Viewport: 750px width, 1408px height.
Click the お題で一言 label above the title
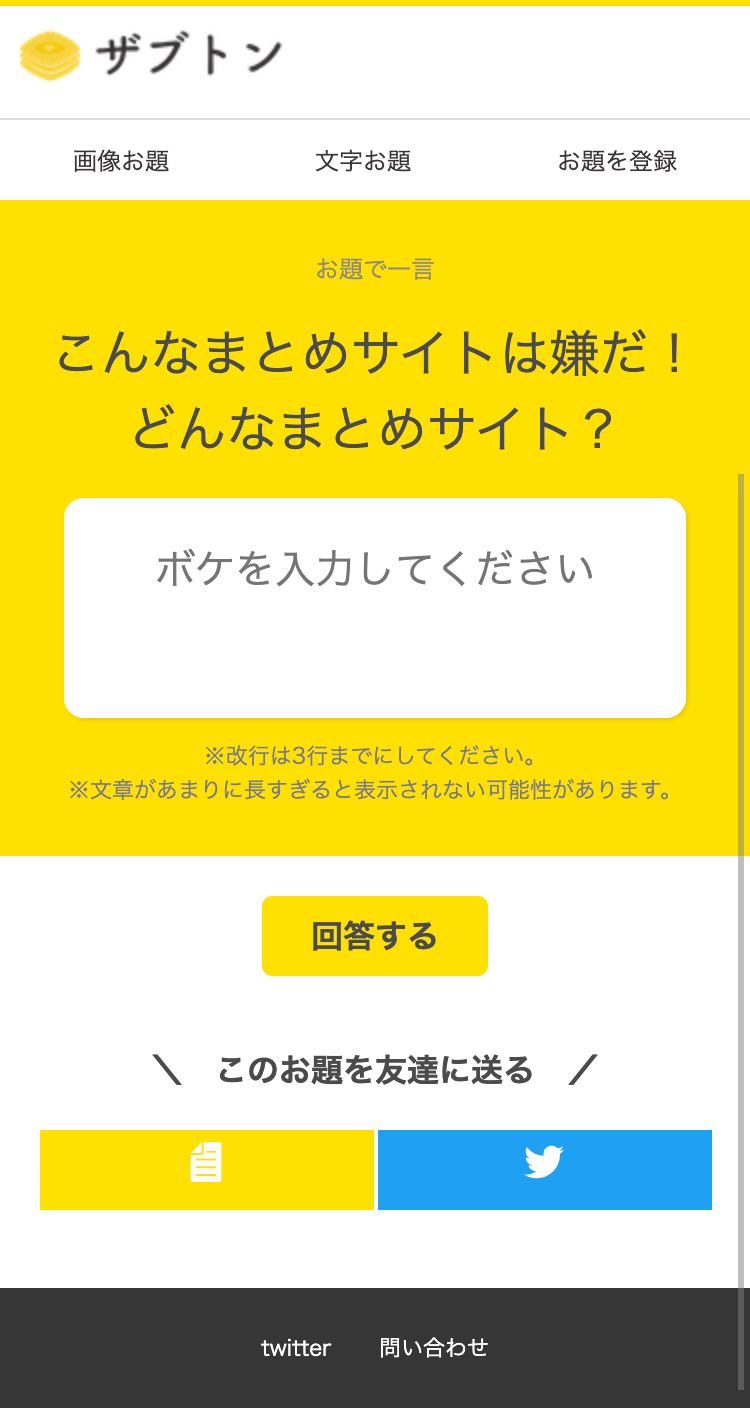point(375,268)
